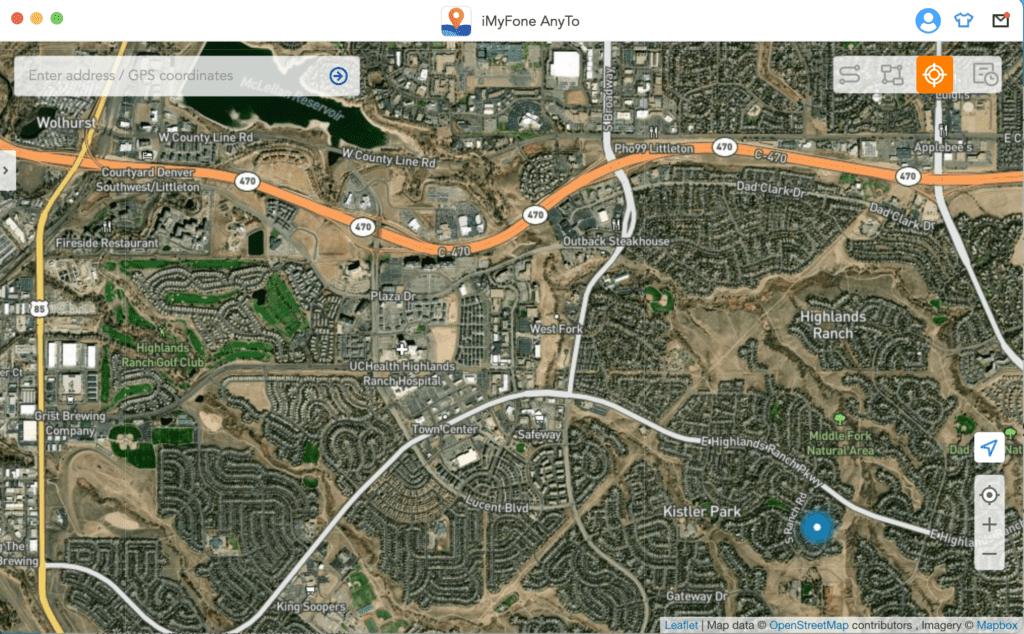Screen dimensions: 1024x634
Task: Open the OpenStreetMap link
Action: [807, 625]
